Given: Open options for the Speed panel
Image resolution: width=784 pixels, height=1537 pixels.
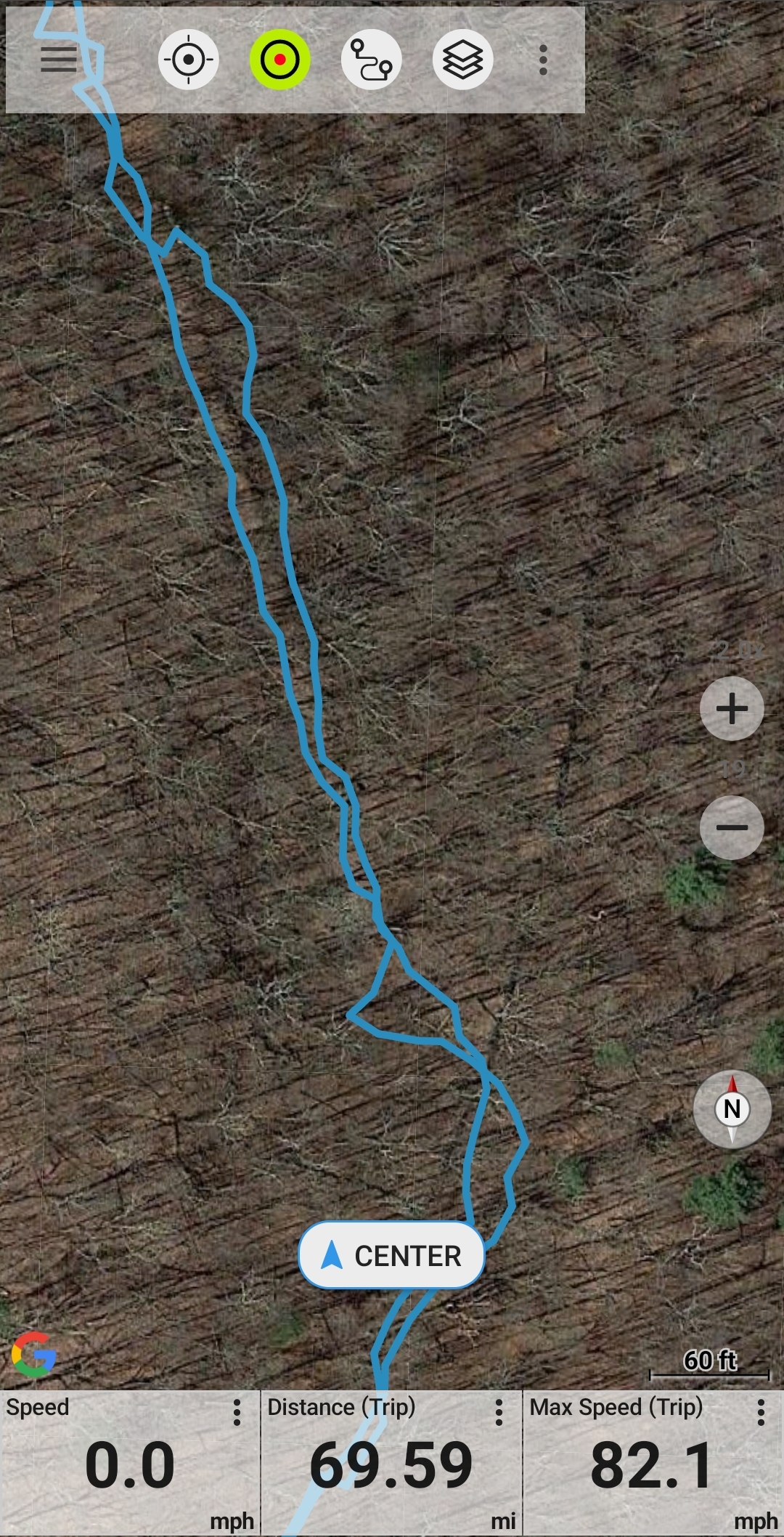Looking at the screenshot, I should pyautogui.click(x=237, y=1413).
